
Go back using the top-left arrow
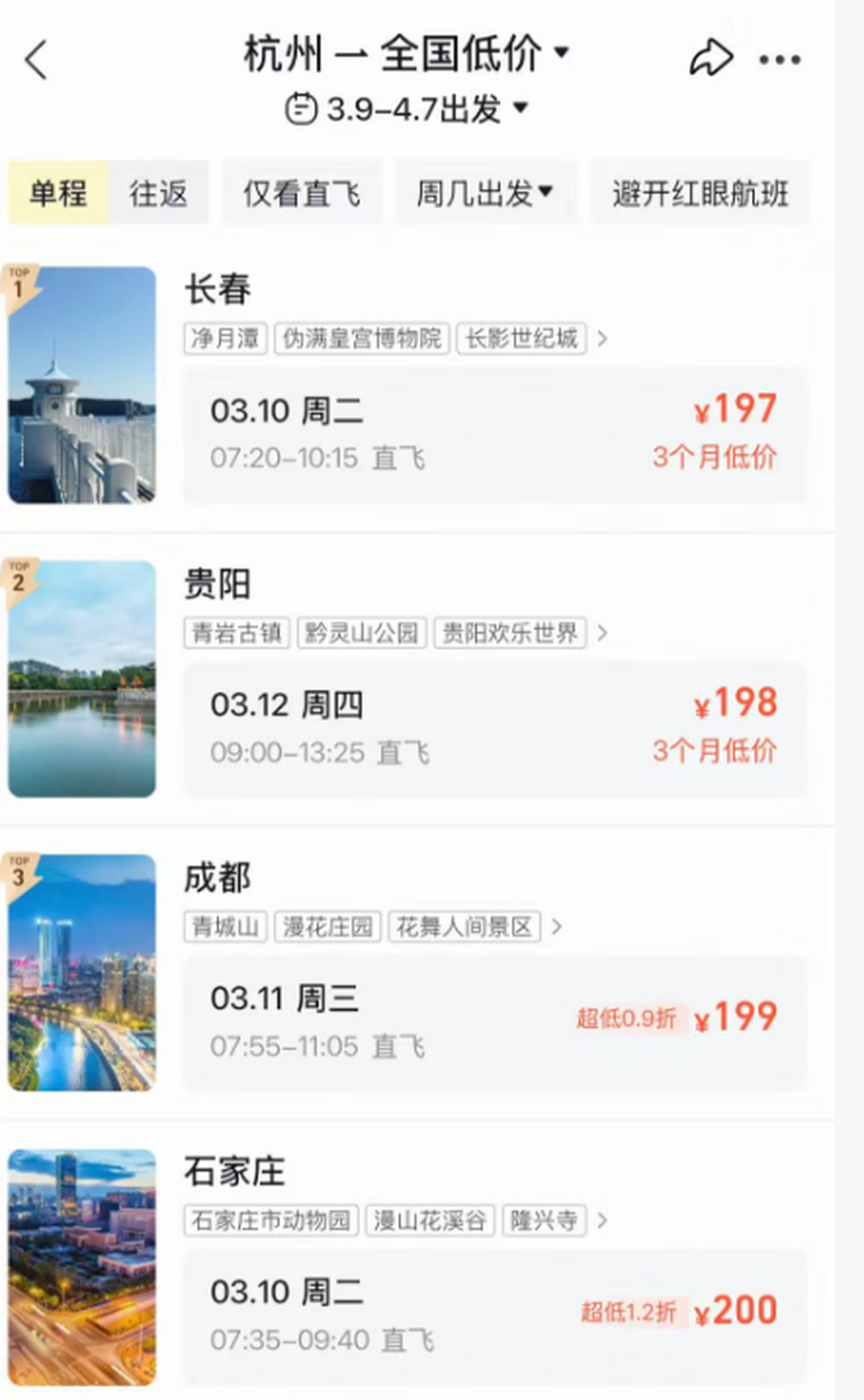point(36,60)
